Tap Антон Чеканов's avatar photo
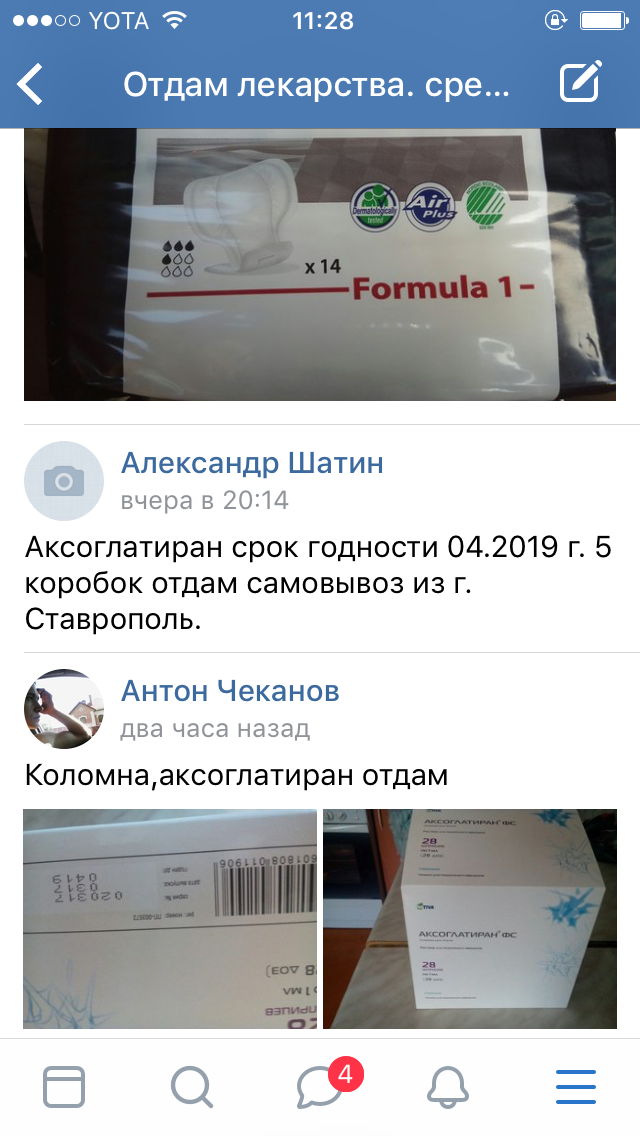The image size is (640, 1136). point(64,709)
